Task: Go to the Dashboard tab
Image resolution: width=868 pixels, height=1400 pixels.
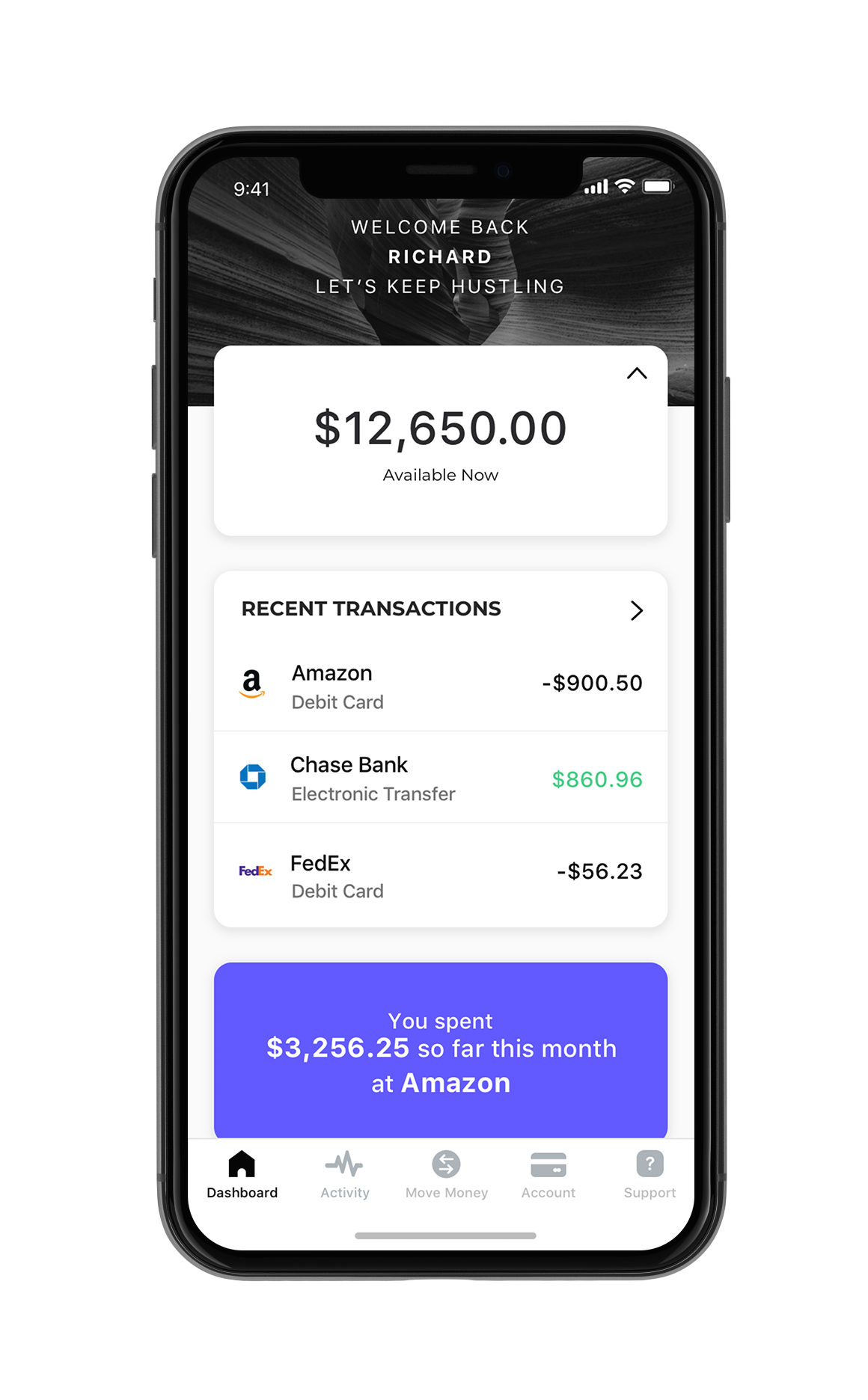Action: [x=242, y=1175]
